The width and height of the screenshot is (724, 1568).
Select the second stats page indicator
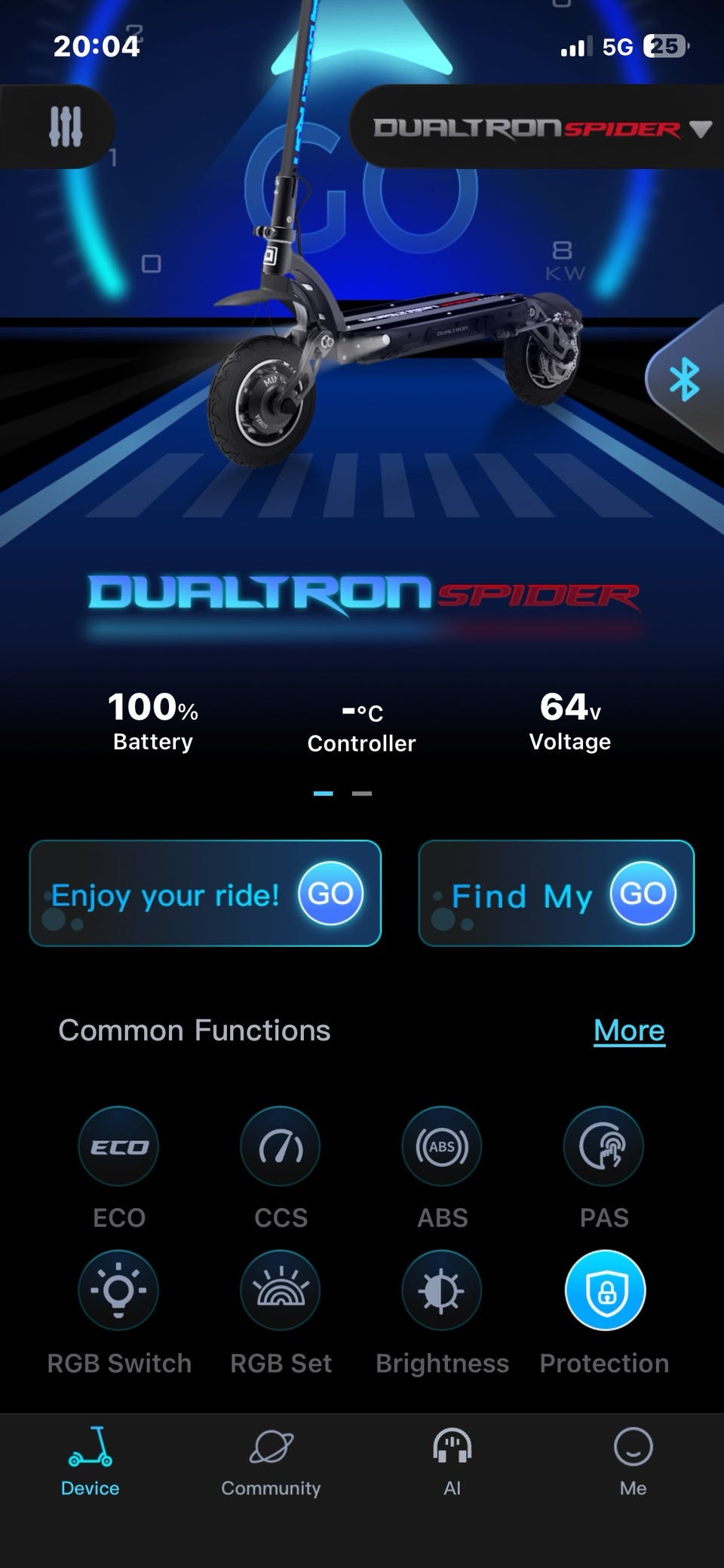pos(362,794)
